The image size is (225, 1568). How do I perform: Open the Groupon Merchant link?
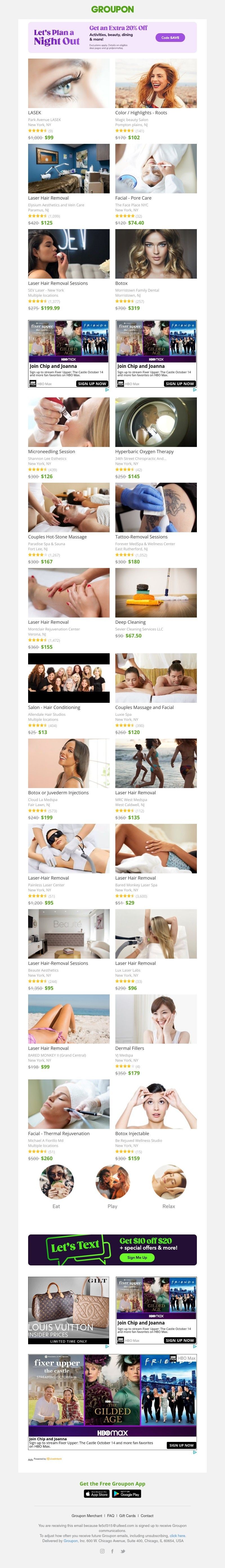coord(87,1516)
